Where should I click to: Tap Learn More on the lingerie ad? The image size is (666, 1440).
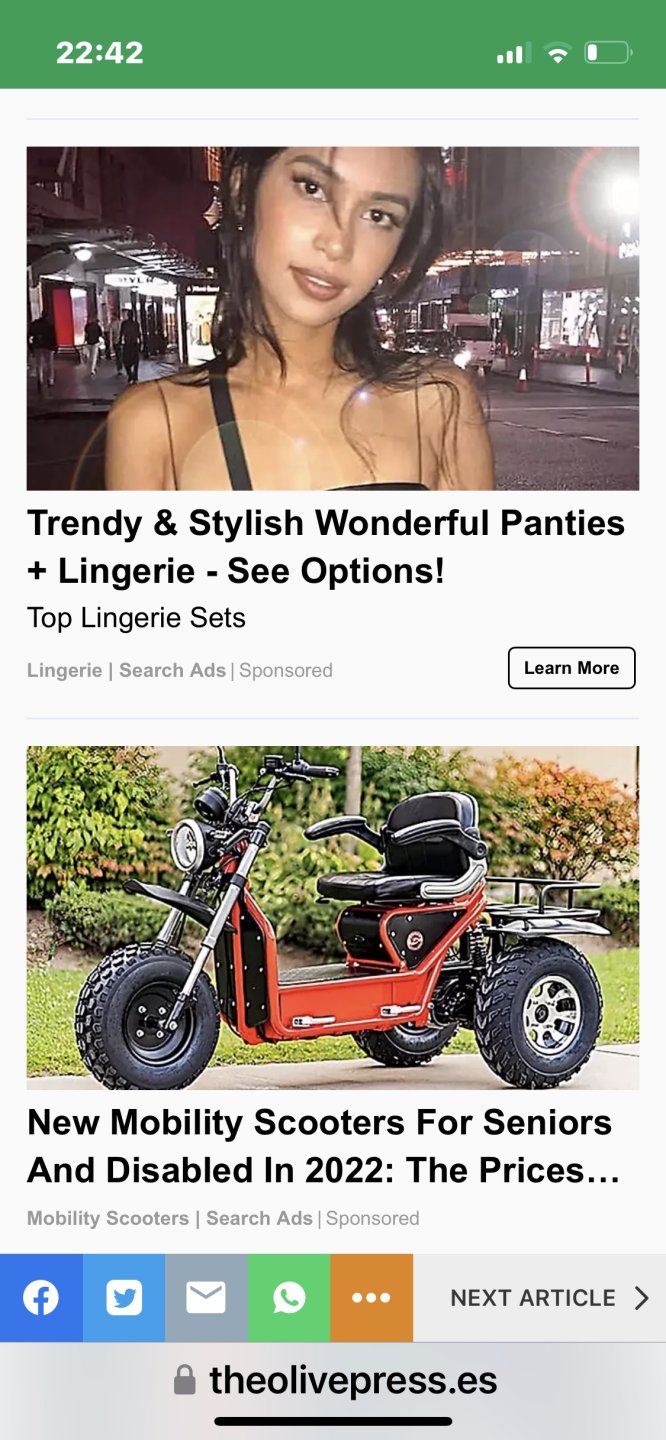[571, 668]
